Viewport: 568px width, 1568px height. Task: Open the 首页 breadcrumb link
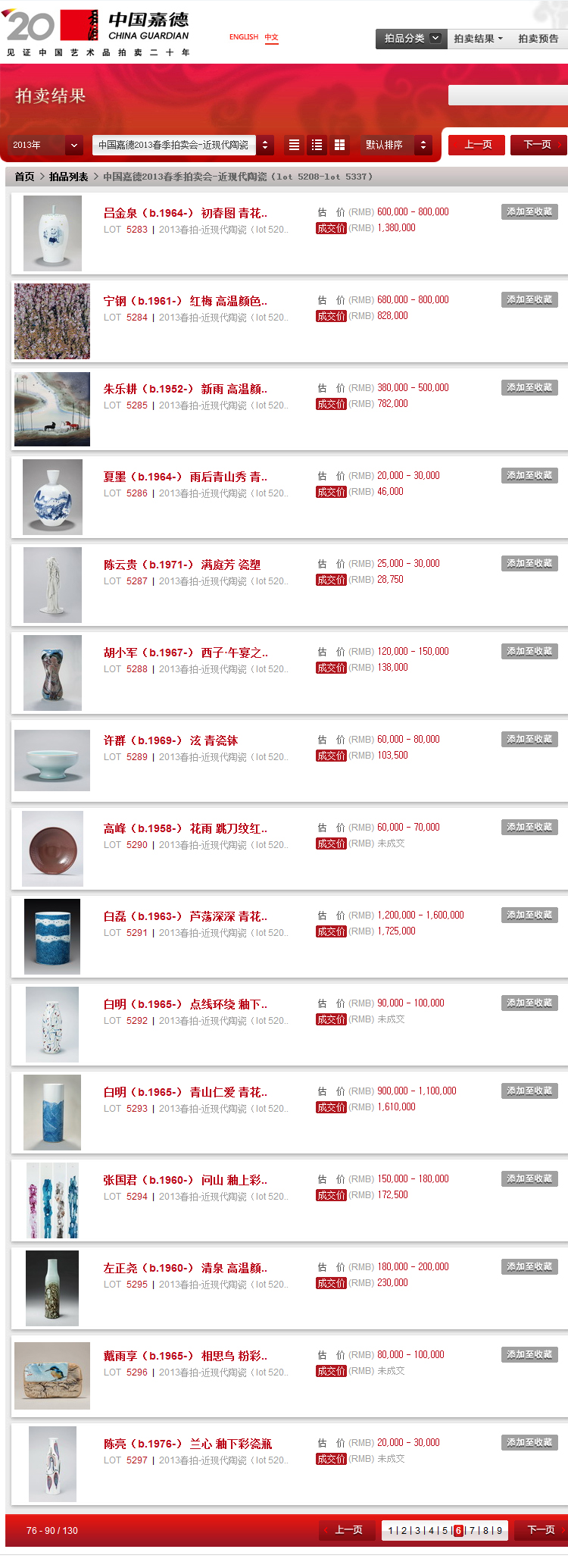tap(23, 176)
